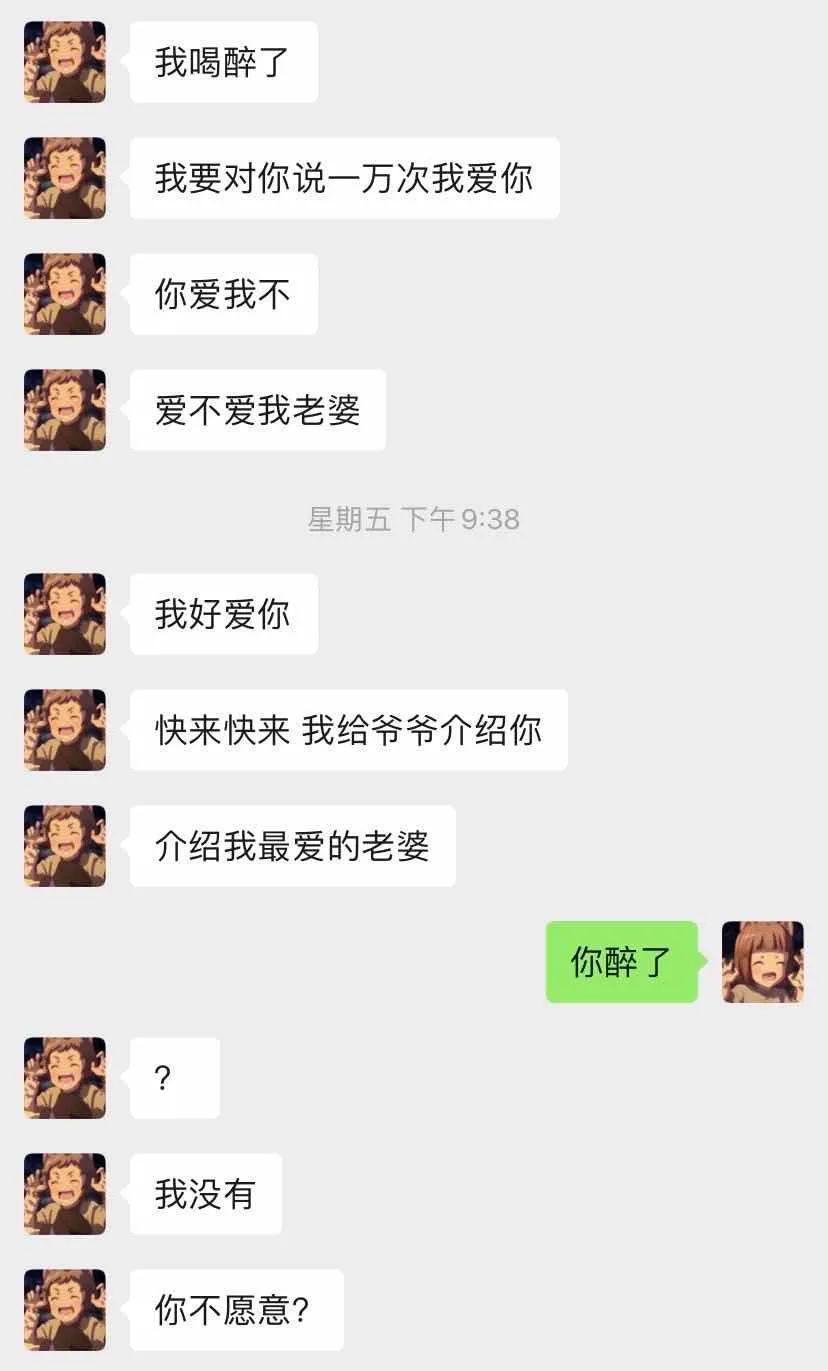The image size is (828, 1371).
Task: Click the sender's laughing avatar beside 我喝醉了
Action: pos(64,62)
